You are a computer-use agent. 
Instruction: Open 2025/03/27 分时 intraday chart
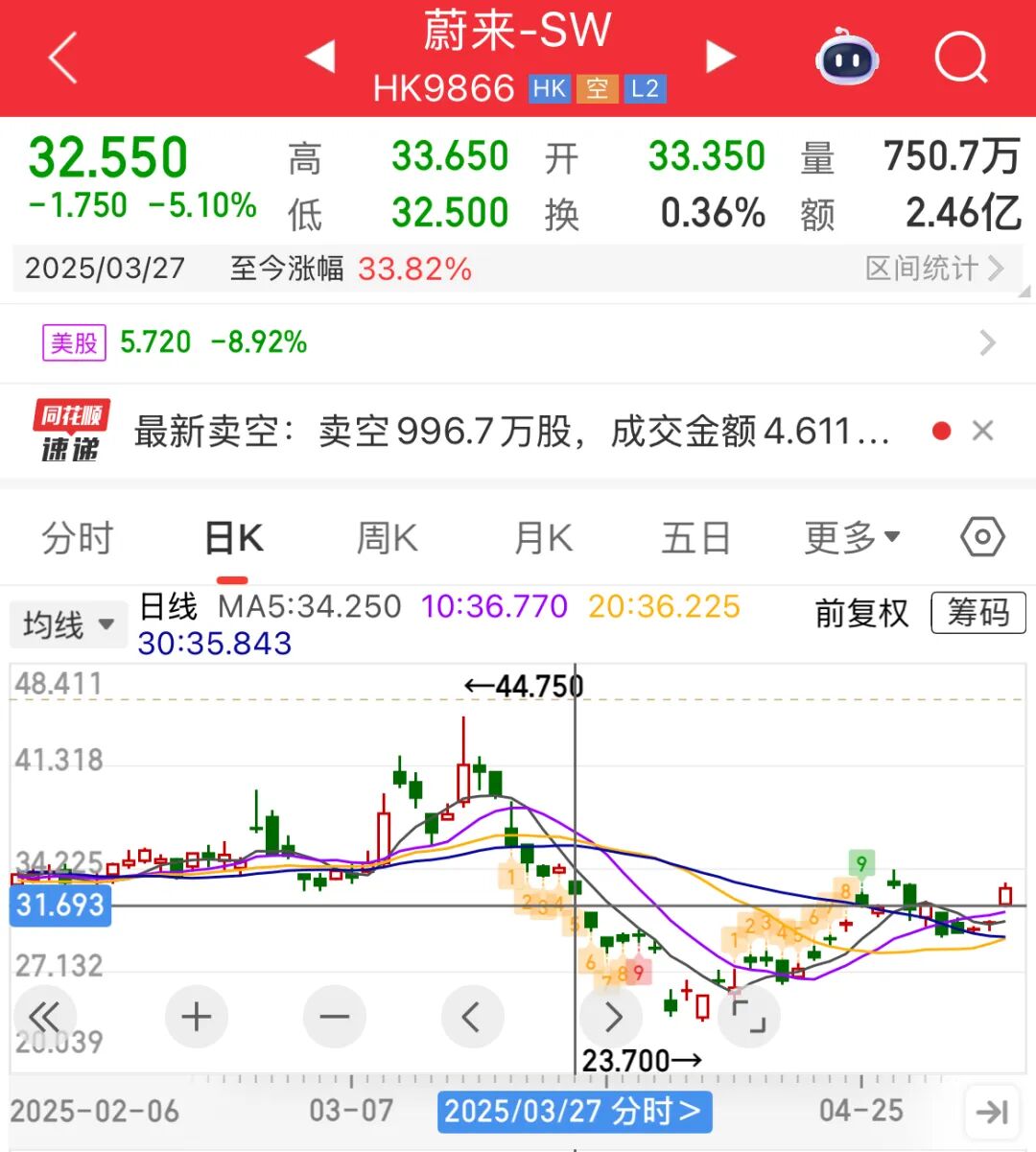(574, 1112)
